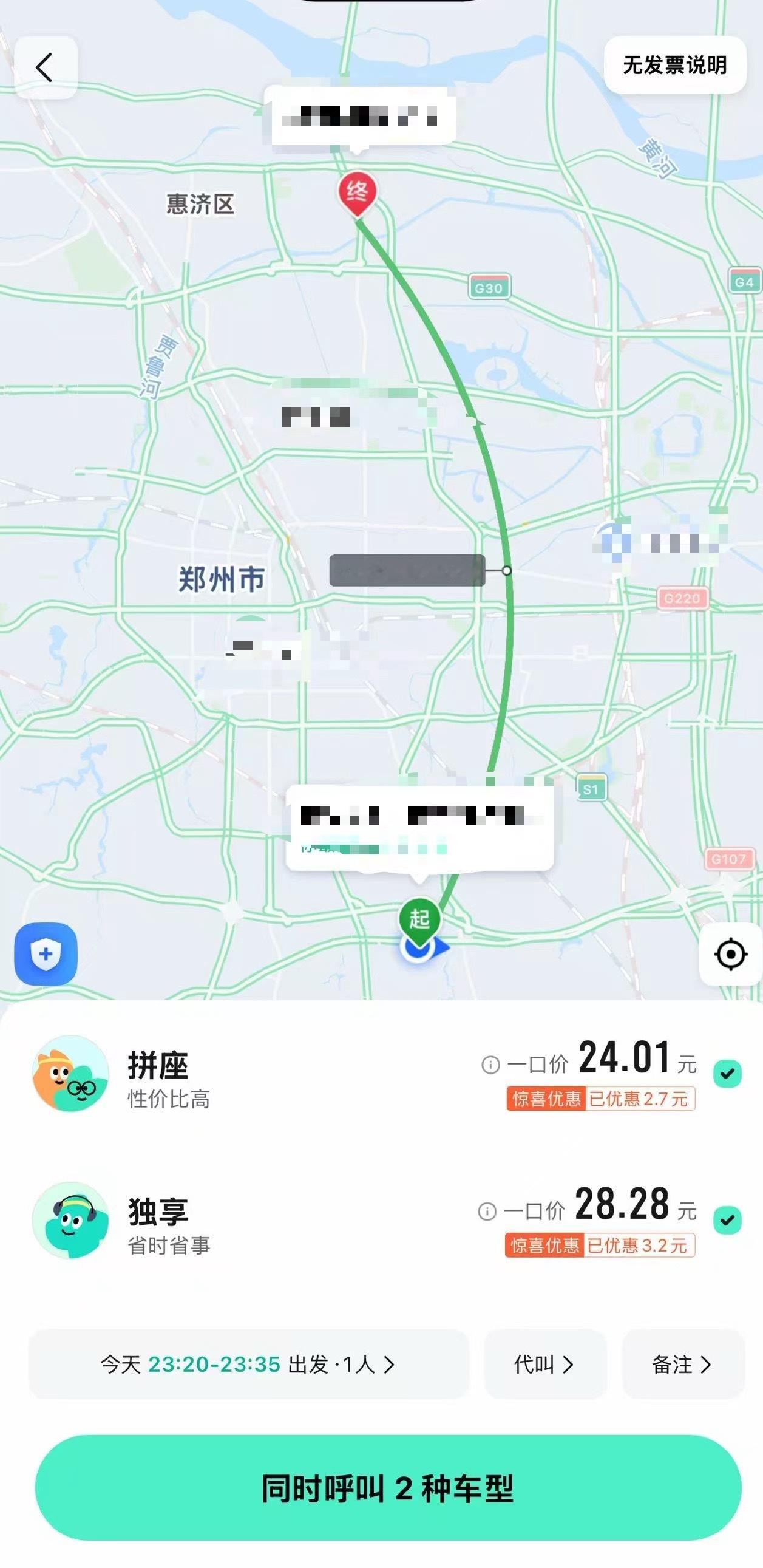Recenter map to current location
The height and width of the screenshot is (1568, 763).
click(x=730, y=954)
